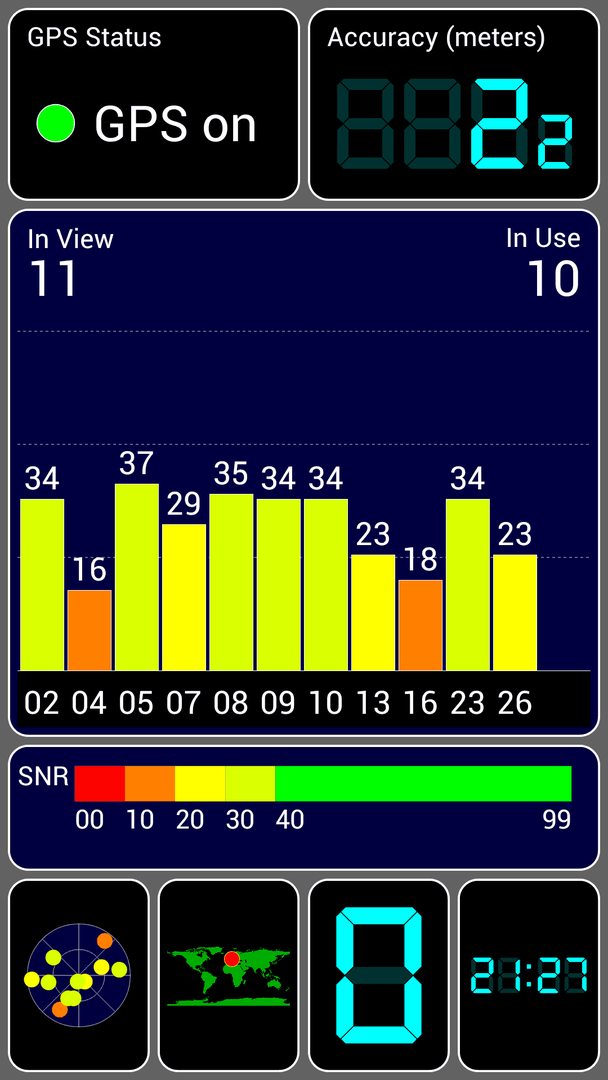Tap the GPS Status panel

point(154,104)
